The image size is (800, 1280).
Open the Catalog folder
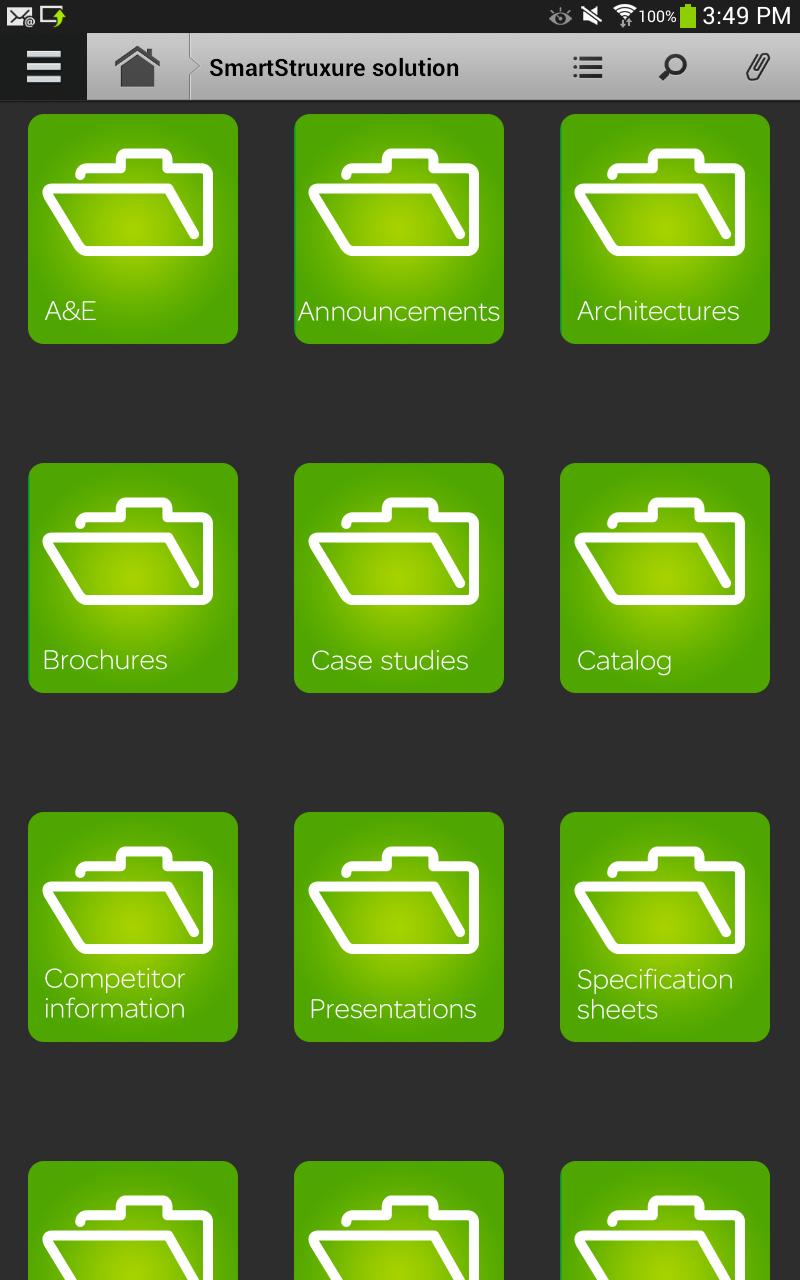coord(665,577)
